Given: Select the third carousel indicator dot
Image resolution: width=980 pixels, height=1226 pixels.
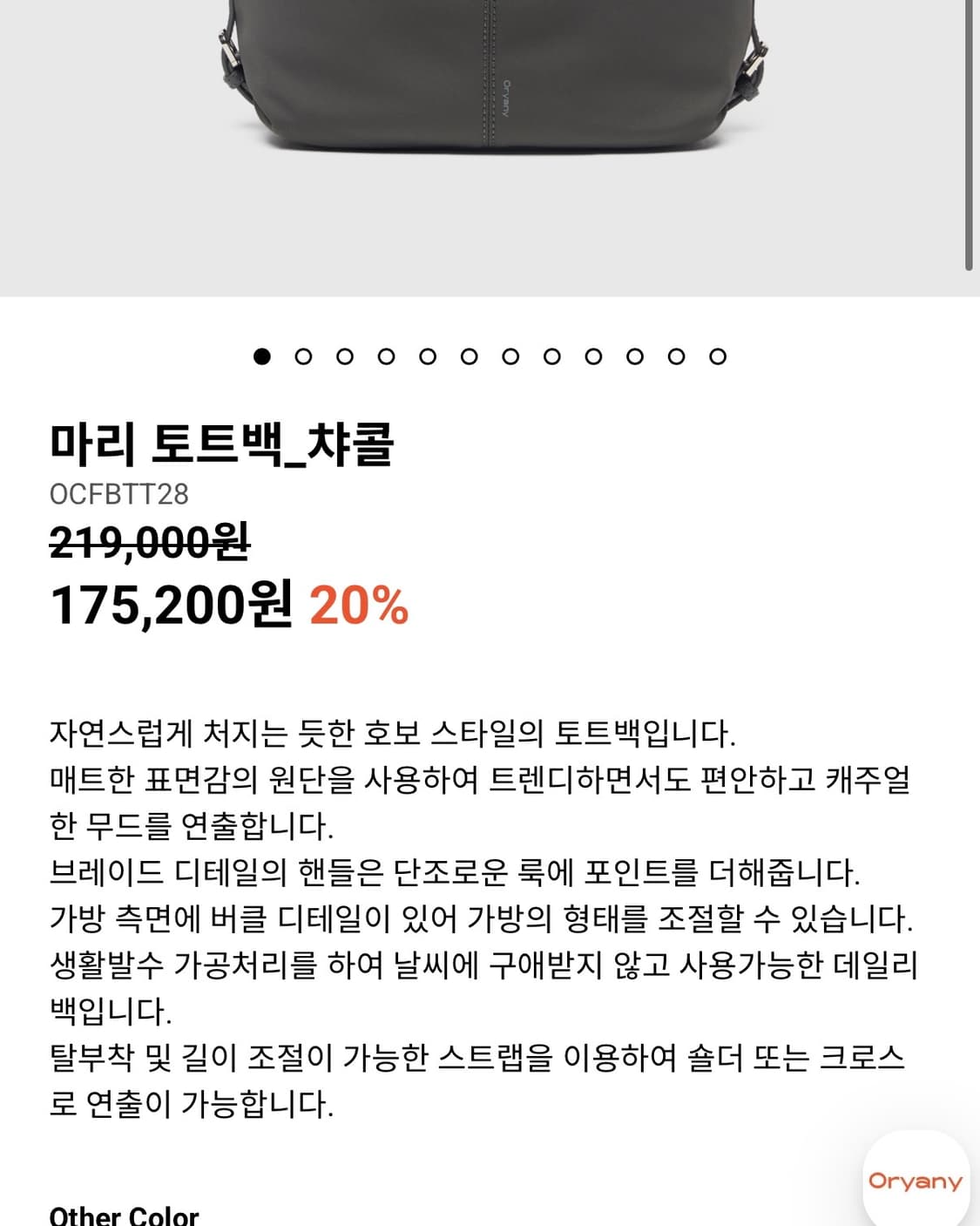Looking at the screenshot, I should 344,356.
